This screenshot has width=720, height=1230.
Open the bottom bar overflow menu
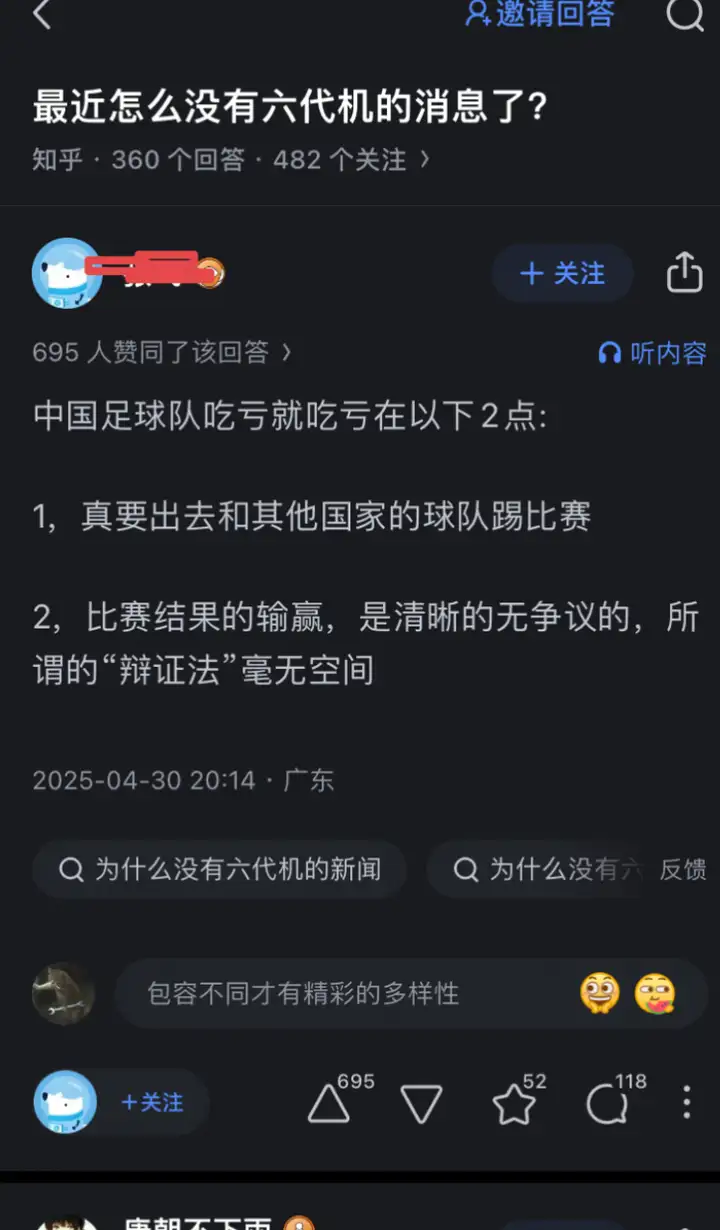(686, 1102)
